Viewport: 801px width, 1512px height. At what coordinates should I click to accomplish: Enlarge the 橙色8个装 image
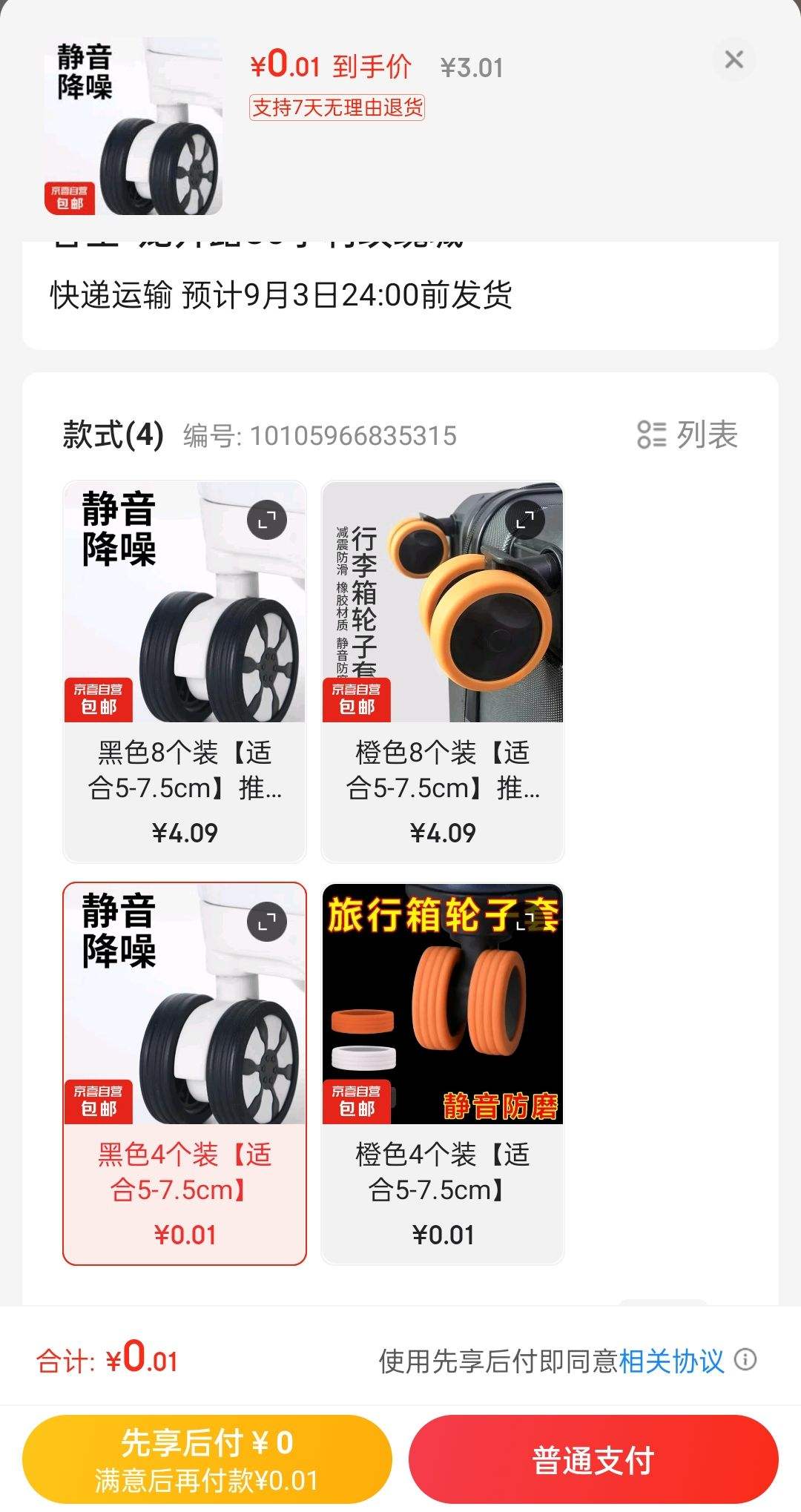tap(525, 520)
